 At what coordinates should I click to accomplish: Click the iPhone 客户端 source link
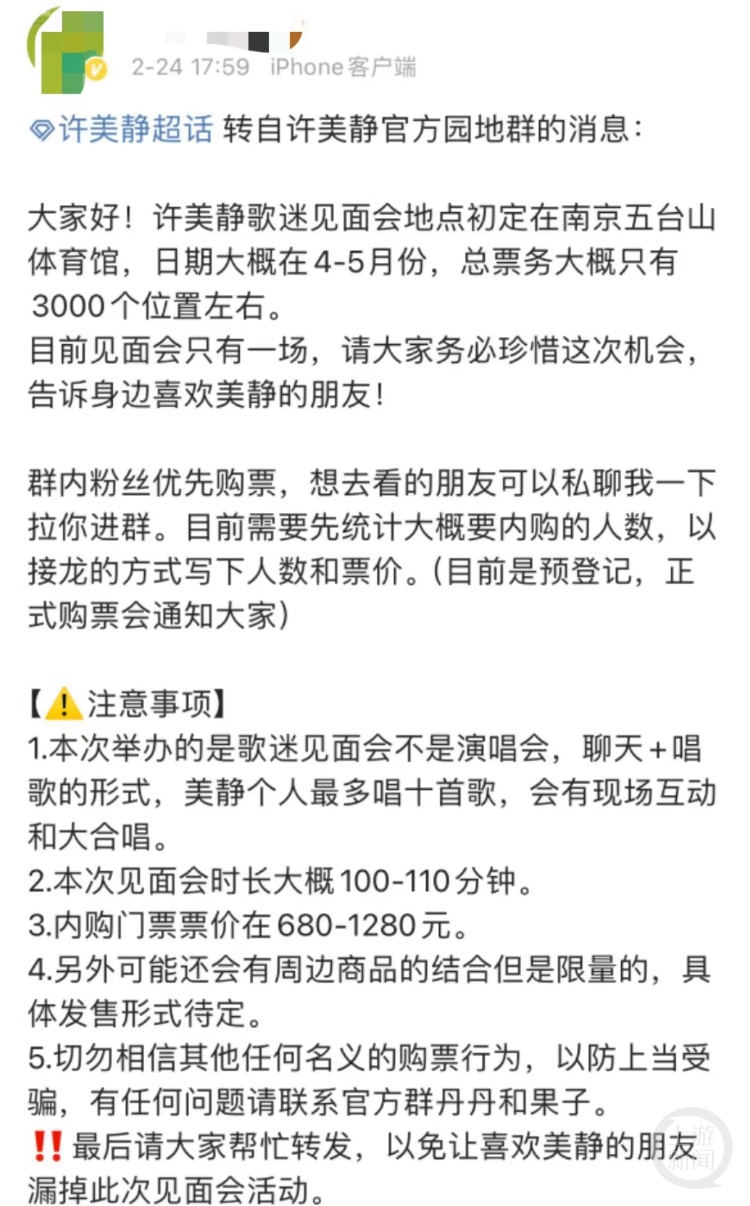click(345, 68)
